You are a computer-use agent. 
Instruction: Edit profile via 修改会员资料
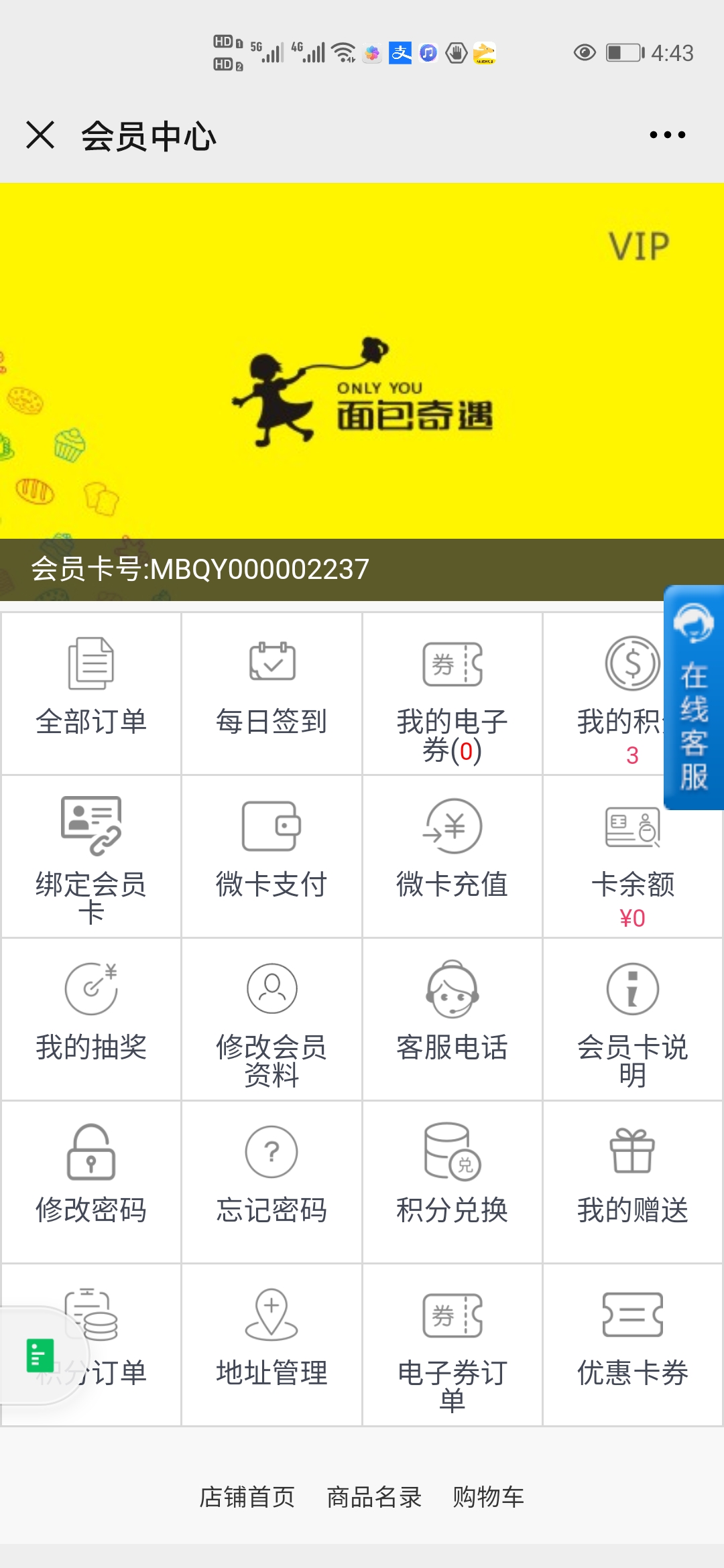271,1019
